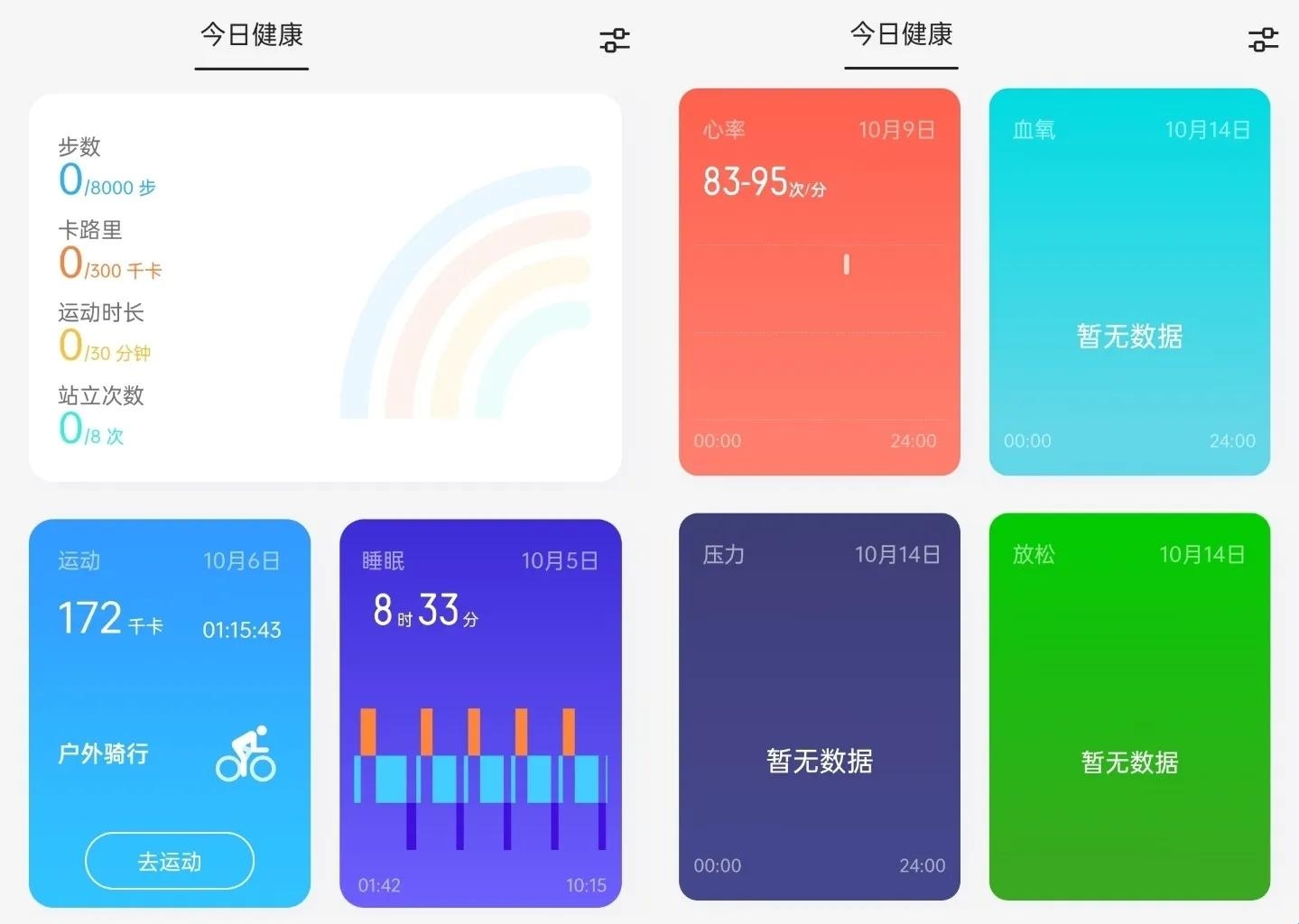This screenshot has width=1299, height=924.
Task: Select the 压力 stress card
Action: pos(819,707)
